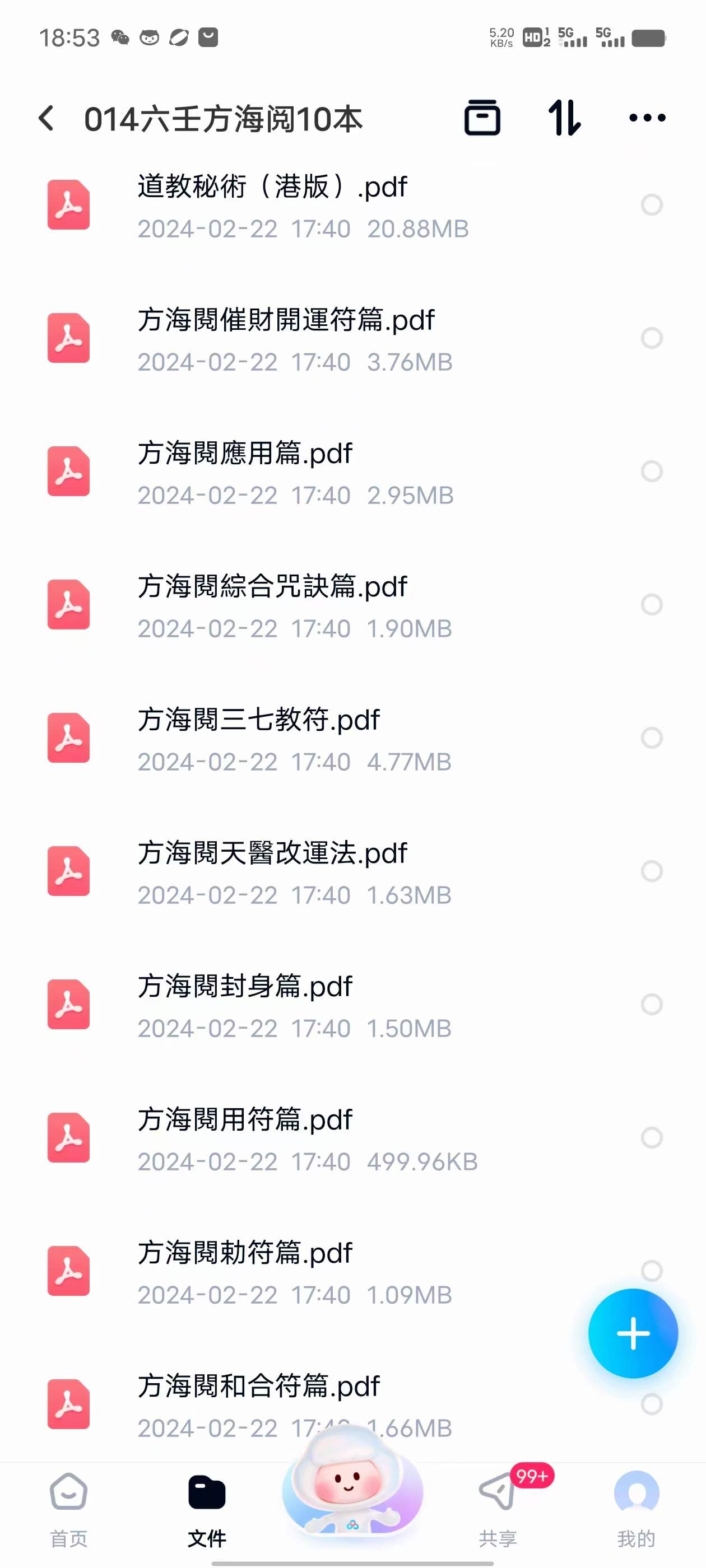This screenshot has height=1568, width=706.
Task: Go back from the 014六壬方海阅10本 folder
Action: click(47, 118)
